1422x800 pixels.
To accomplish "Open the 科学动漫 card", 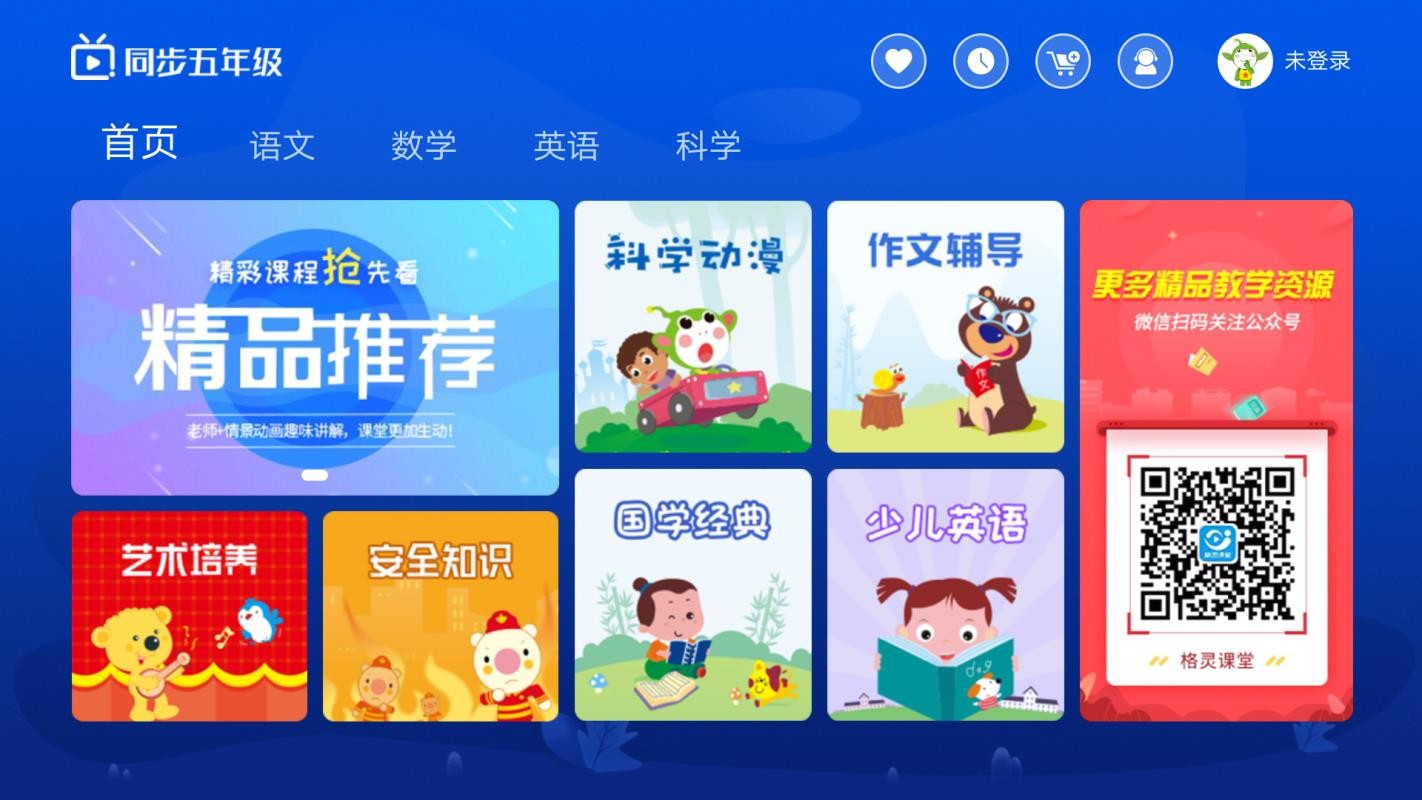I will [693, 326].
